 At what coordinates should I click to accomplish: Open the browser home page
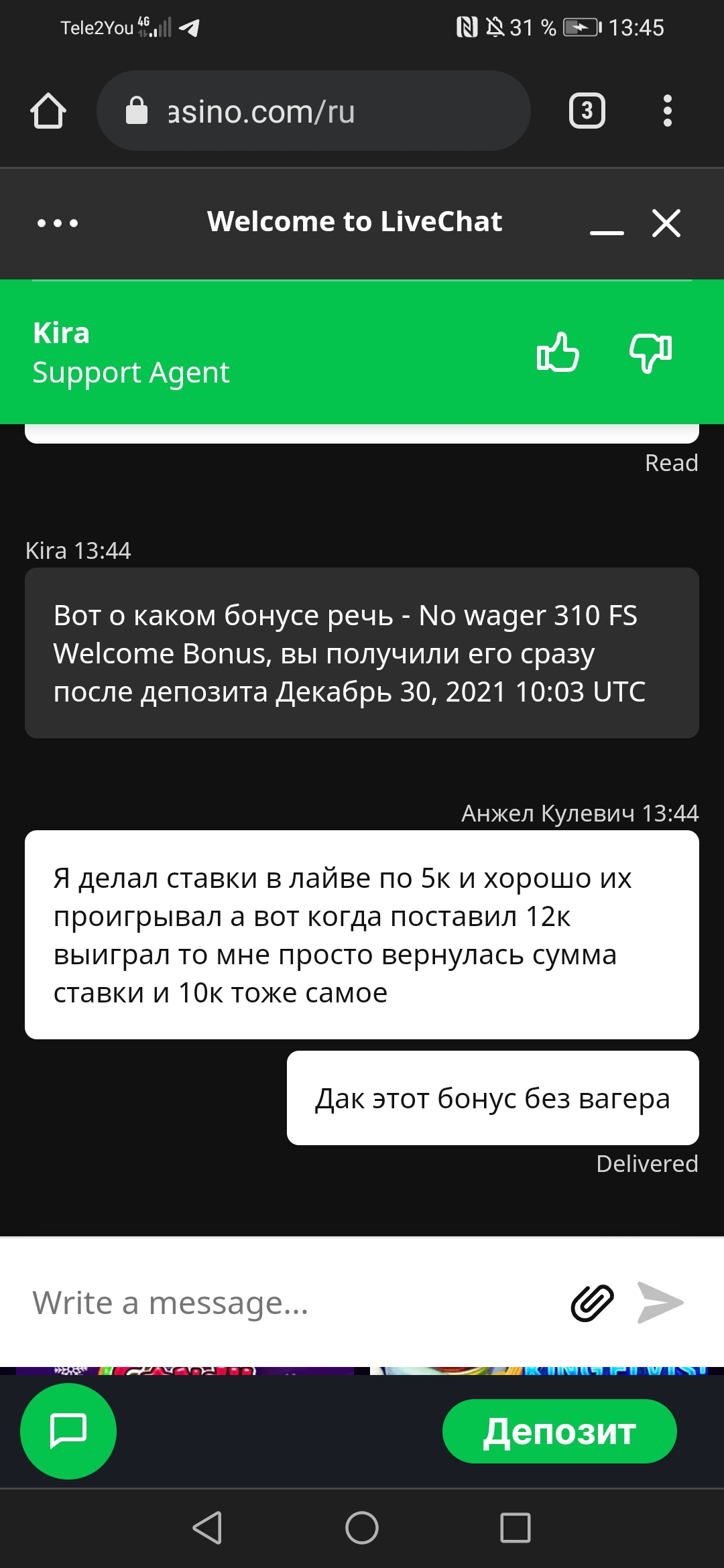[48, 111]
